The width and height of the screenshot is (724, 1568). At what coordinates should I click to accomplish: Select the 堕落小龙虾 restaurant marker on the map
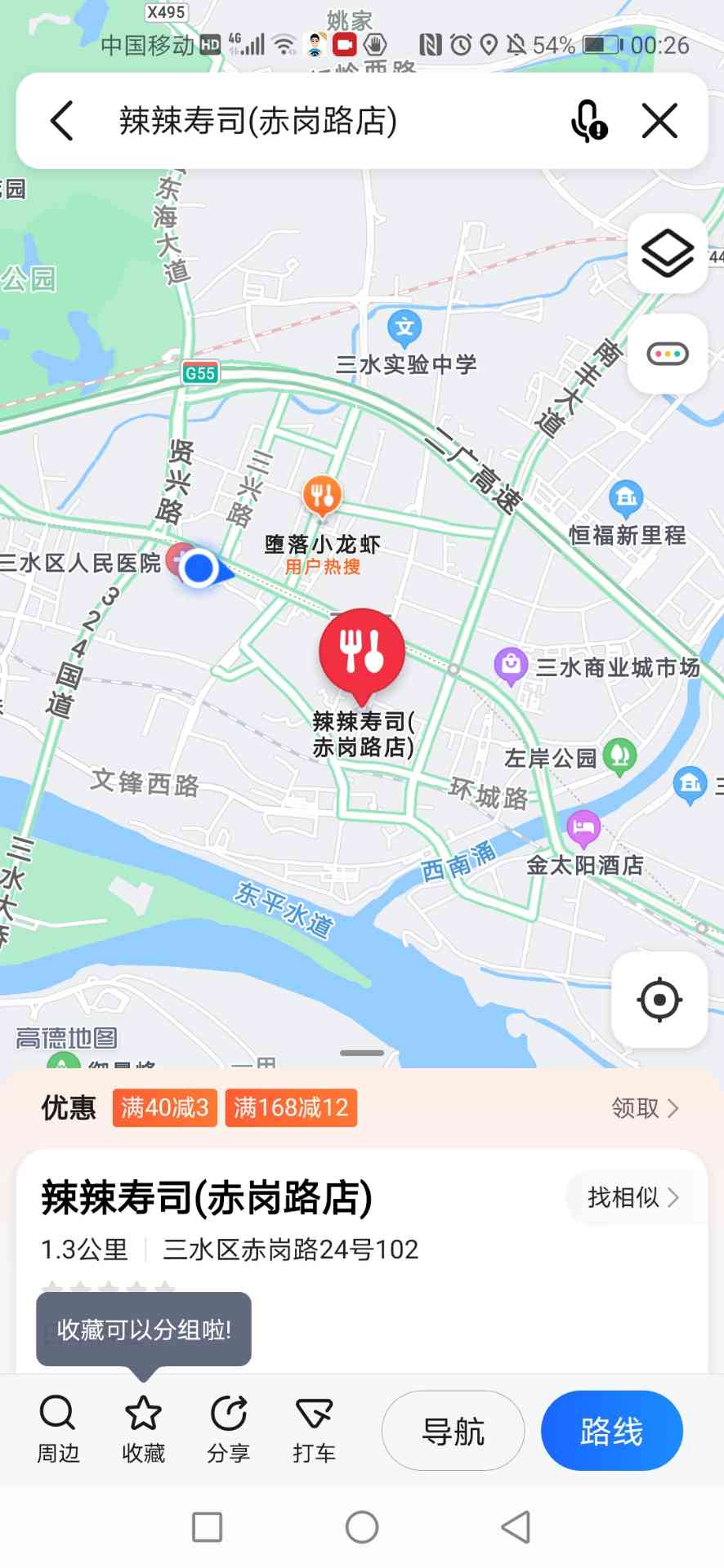tap(323, 496)
